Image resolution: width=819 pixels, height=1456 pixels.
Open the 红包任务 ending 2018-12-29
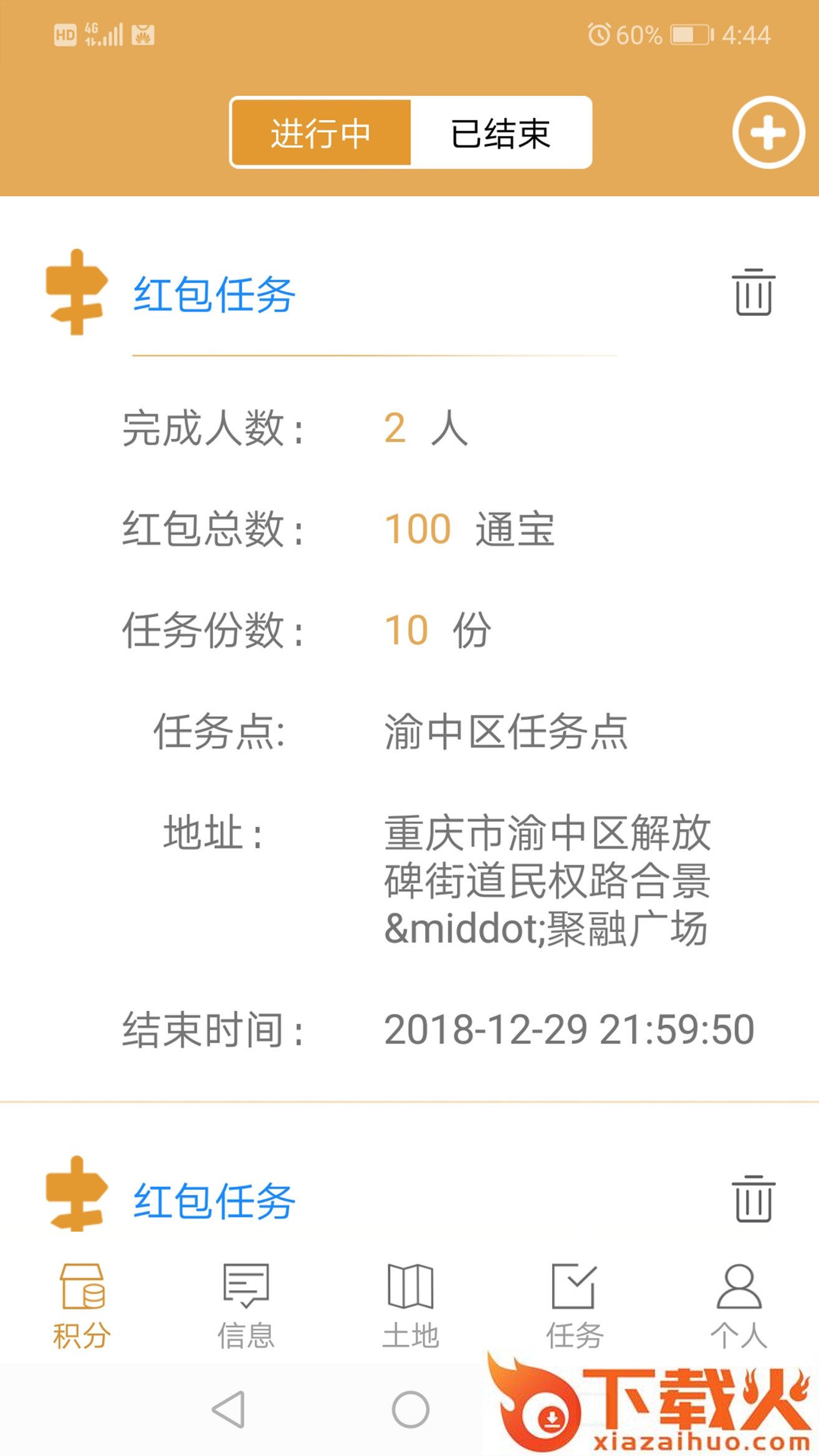coord(214,295)
